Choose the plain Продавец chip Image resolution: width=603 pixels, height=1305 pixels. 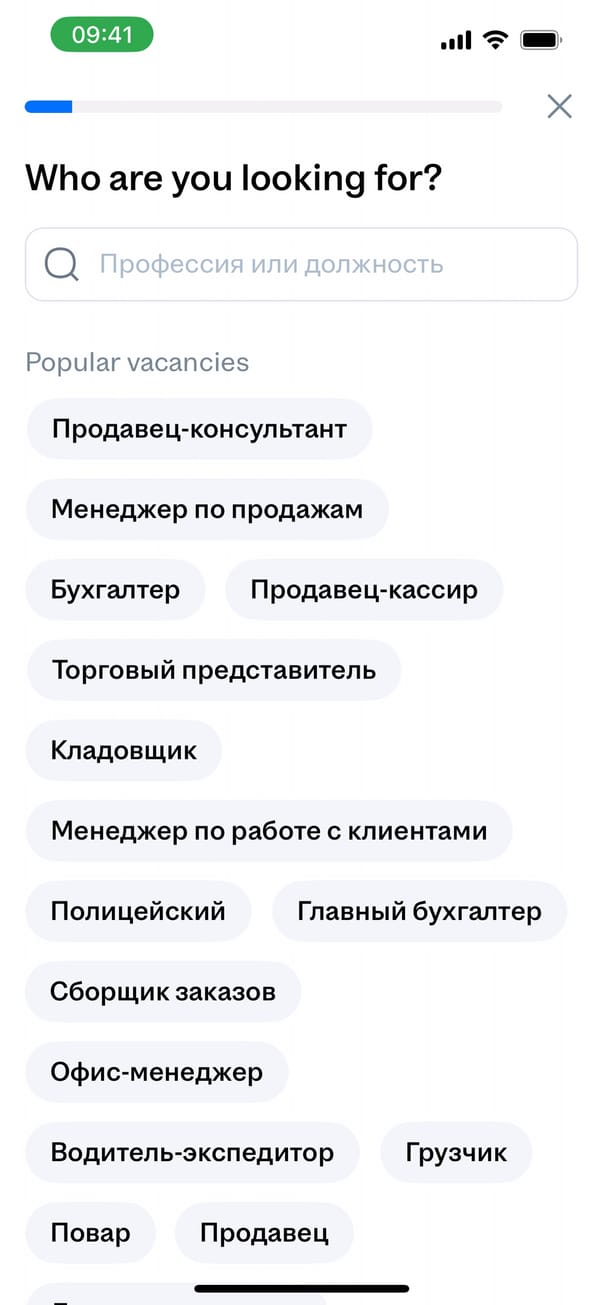click(264, 1233)
